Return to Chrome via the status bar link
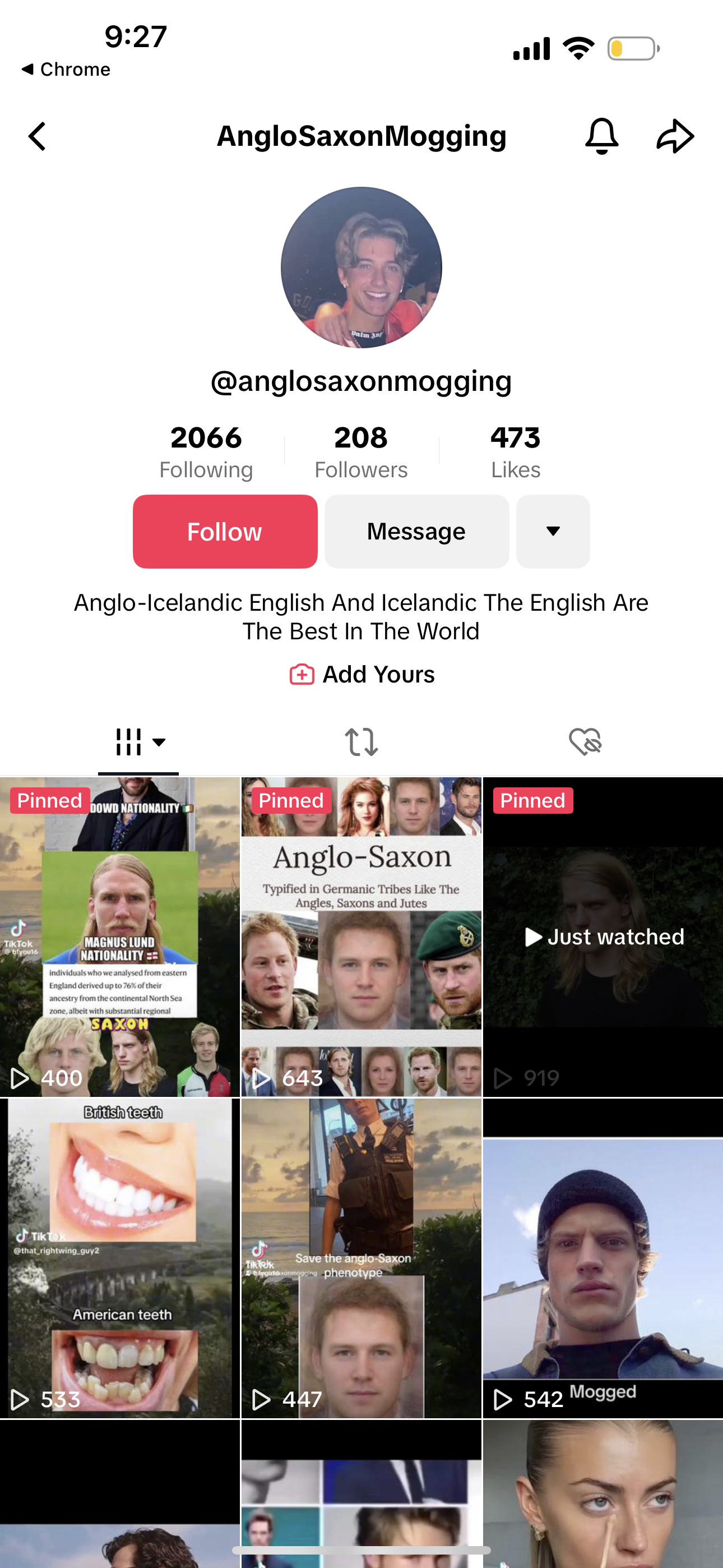Image resolution: width=723 pixels, height=1568 pixels. pyautogui.click(x=66, y=70)
